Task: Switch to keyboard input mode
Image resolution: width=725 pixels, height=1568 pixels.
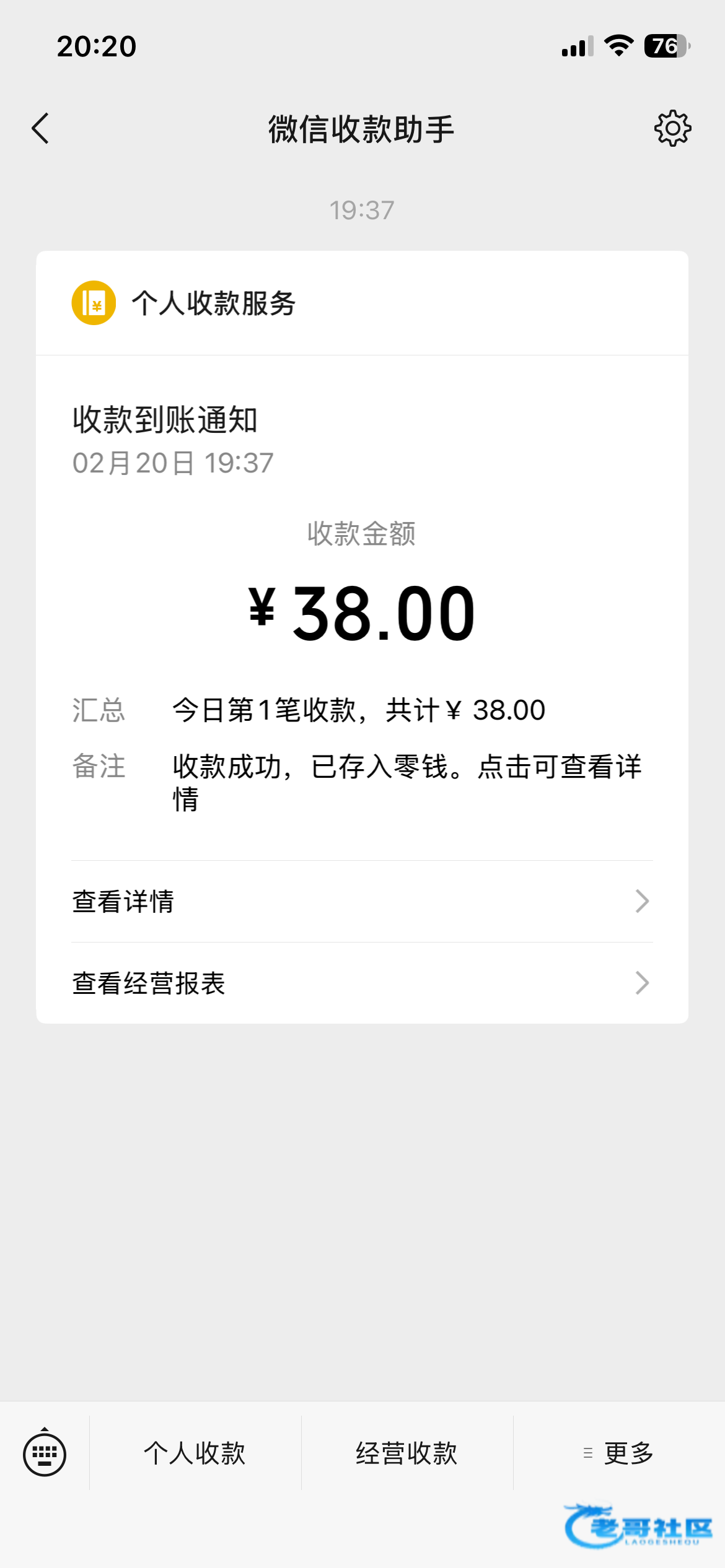Action: [x=45, y=1453]
